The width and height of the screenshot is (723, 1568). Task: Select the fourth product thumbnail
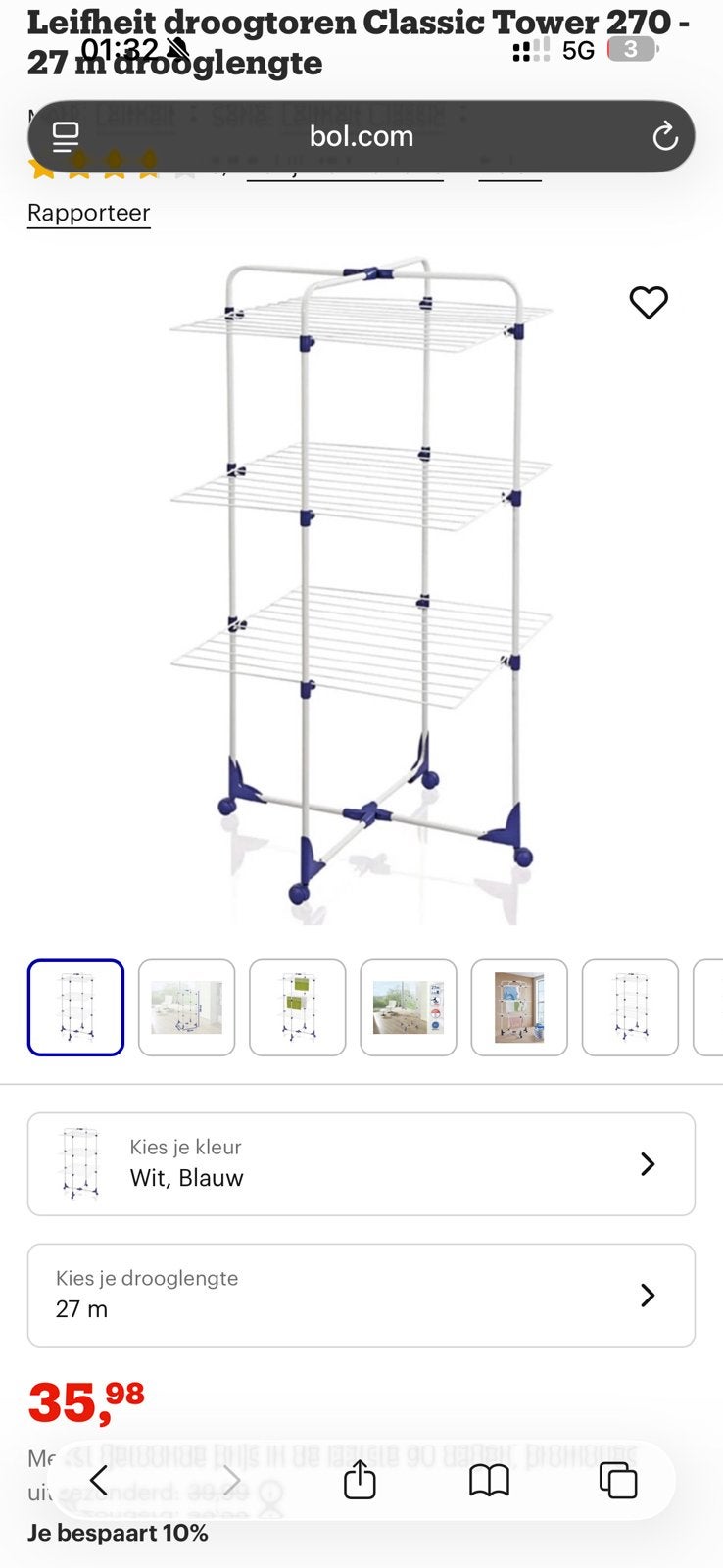pyautogui.click(x=409, y=1007)
